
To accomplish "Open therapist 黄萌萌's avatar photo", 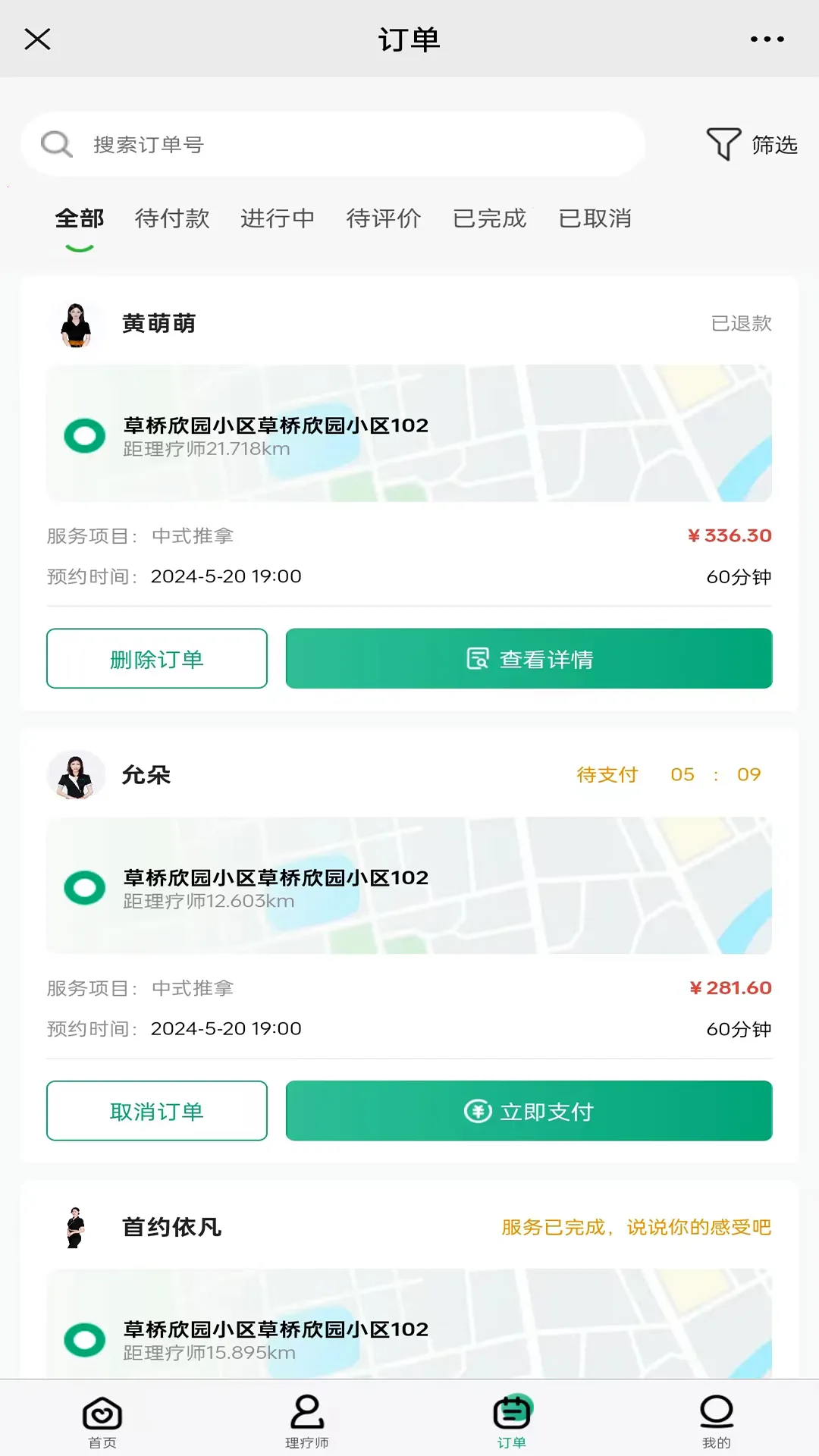I will coord(76,324).
